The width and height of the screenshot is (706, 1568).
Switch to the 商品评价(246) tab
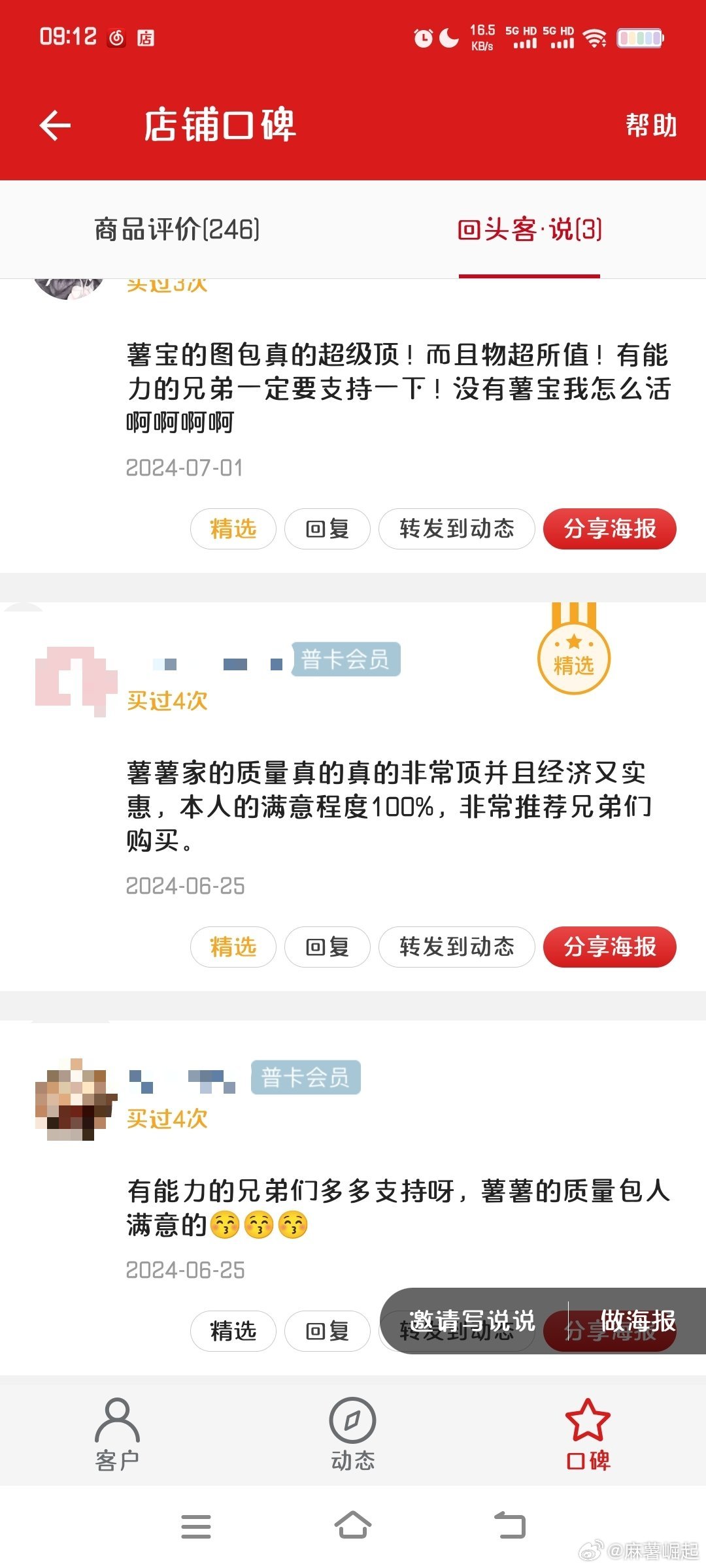(x=177, y=229)
